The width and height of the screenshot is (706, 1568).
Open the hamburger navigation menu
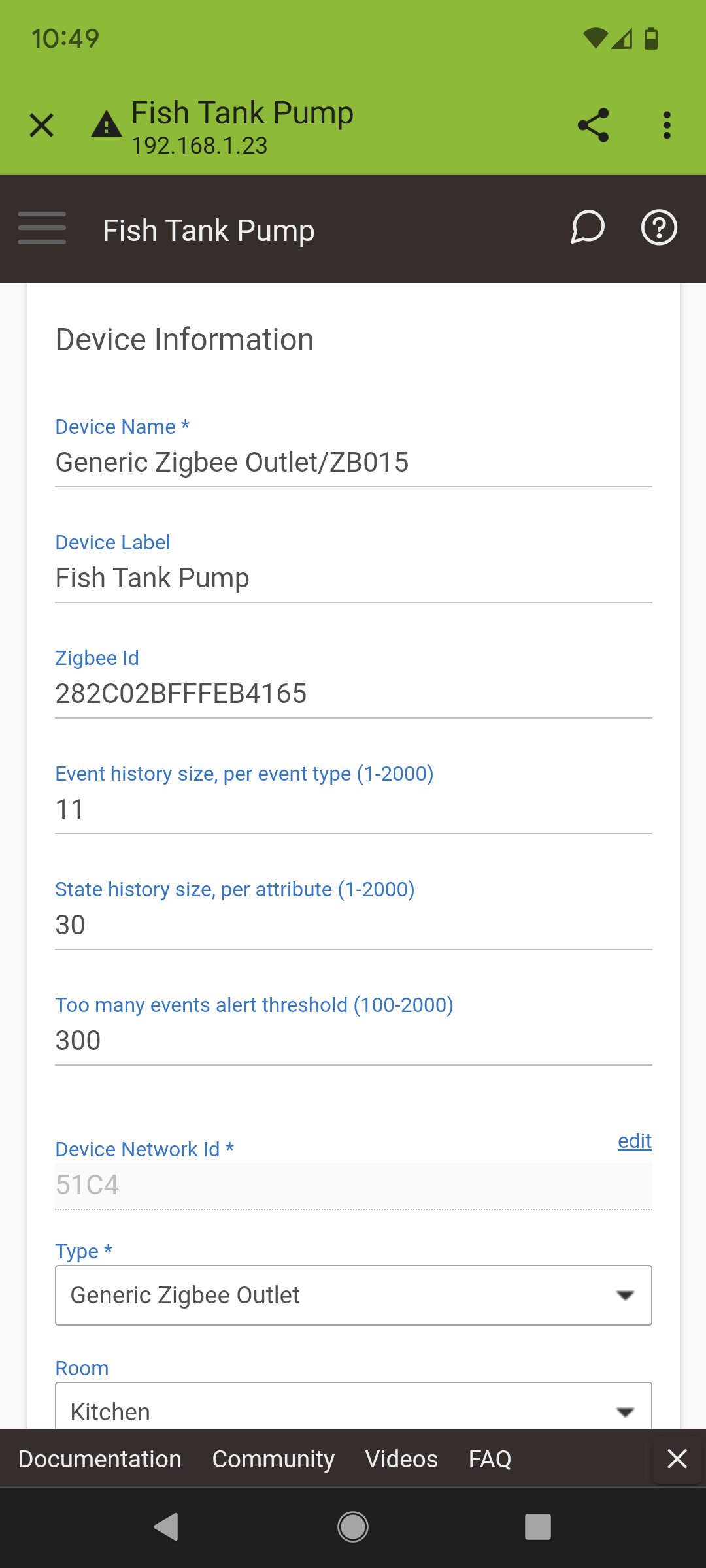(x=42, y=228)
